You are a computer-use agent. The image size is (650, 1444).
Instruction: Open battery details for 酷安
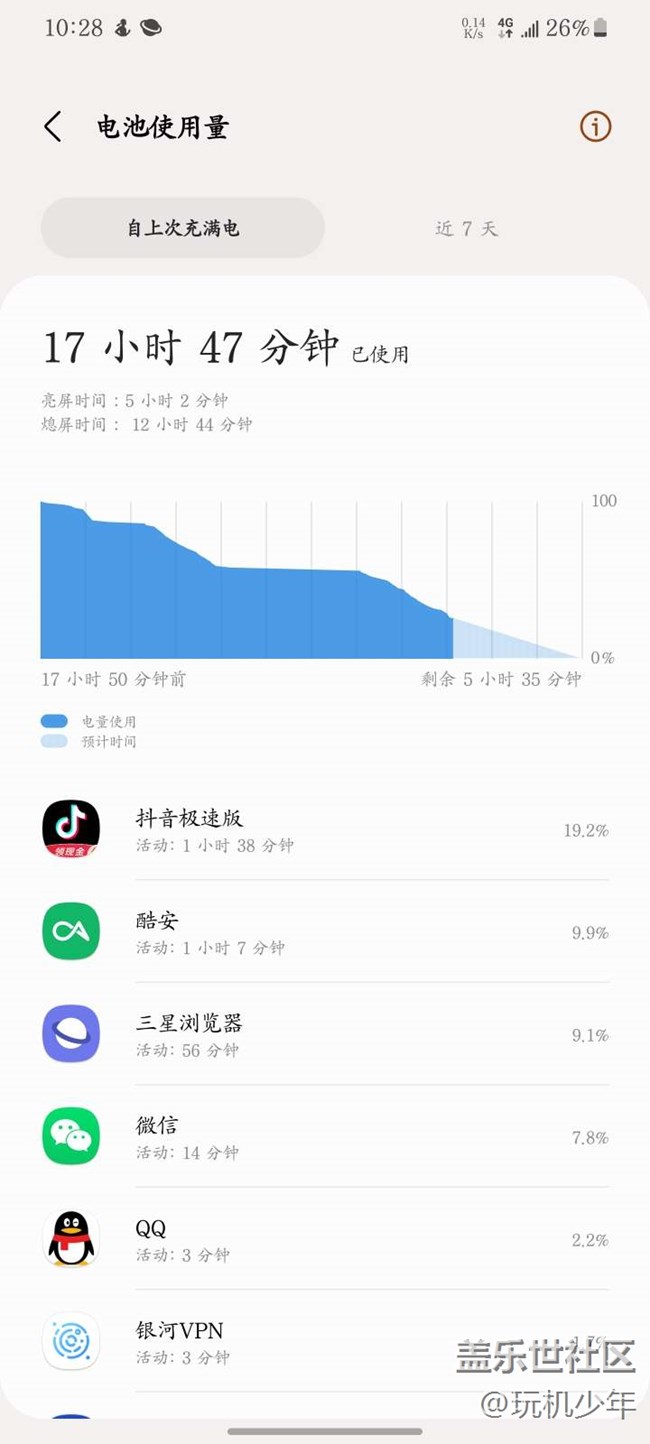pos(325,931)
